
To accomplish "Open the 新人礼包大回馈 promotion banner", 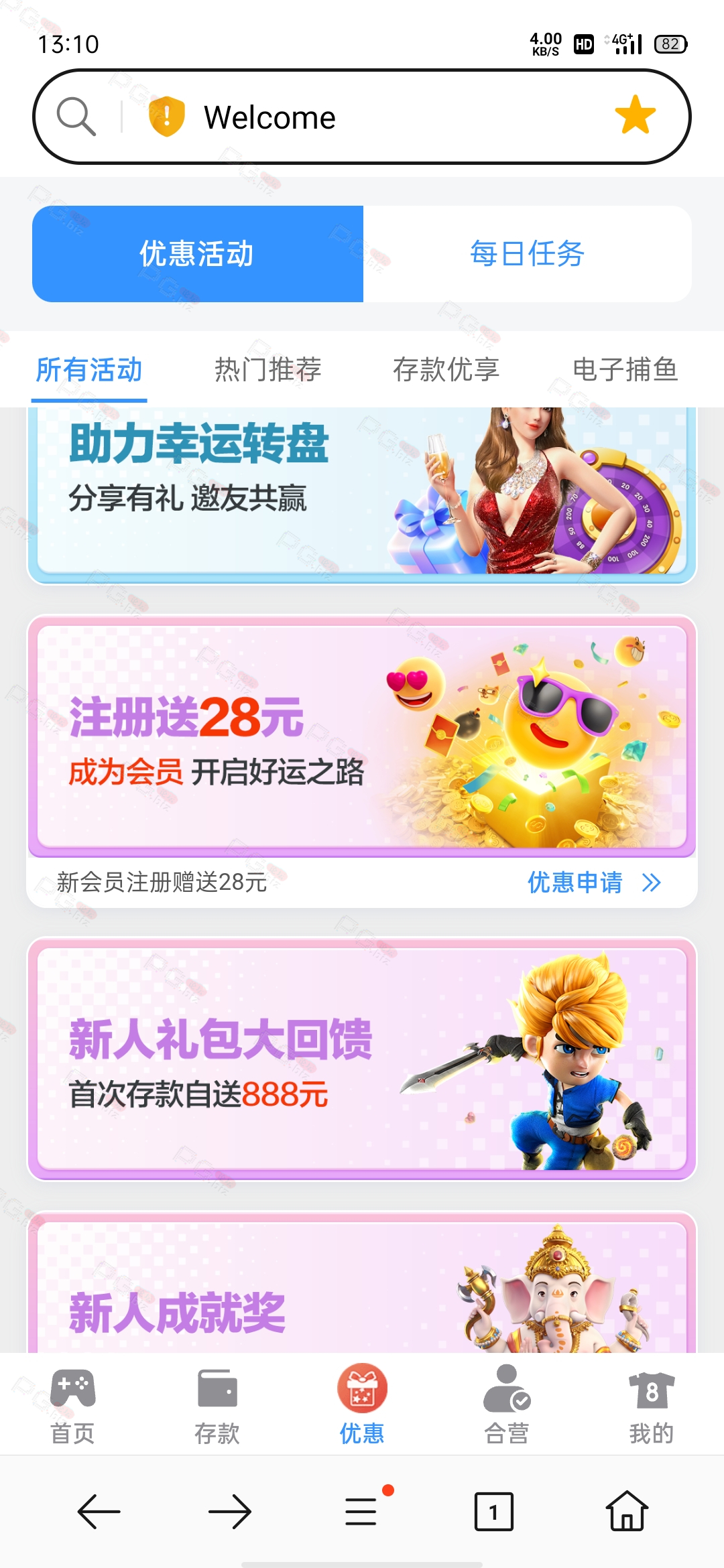I will pos(362,1059).
